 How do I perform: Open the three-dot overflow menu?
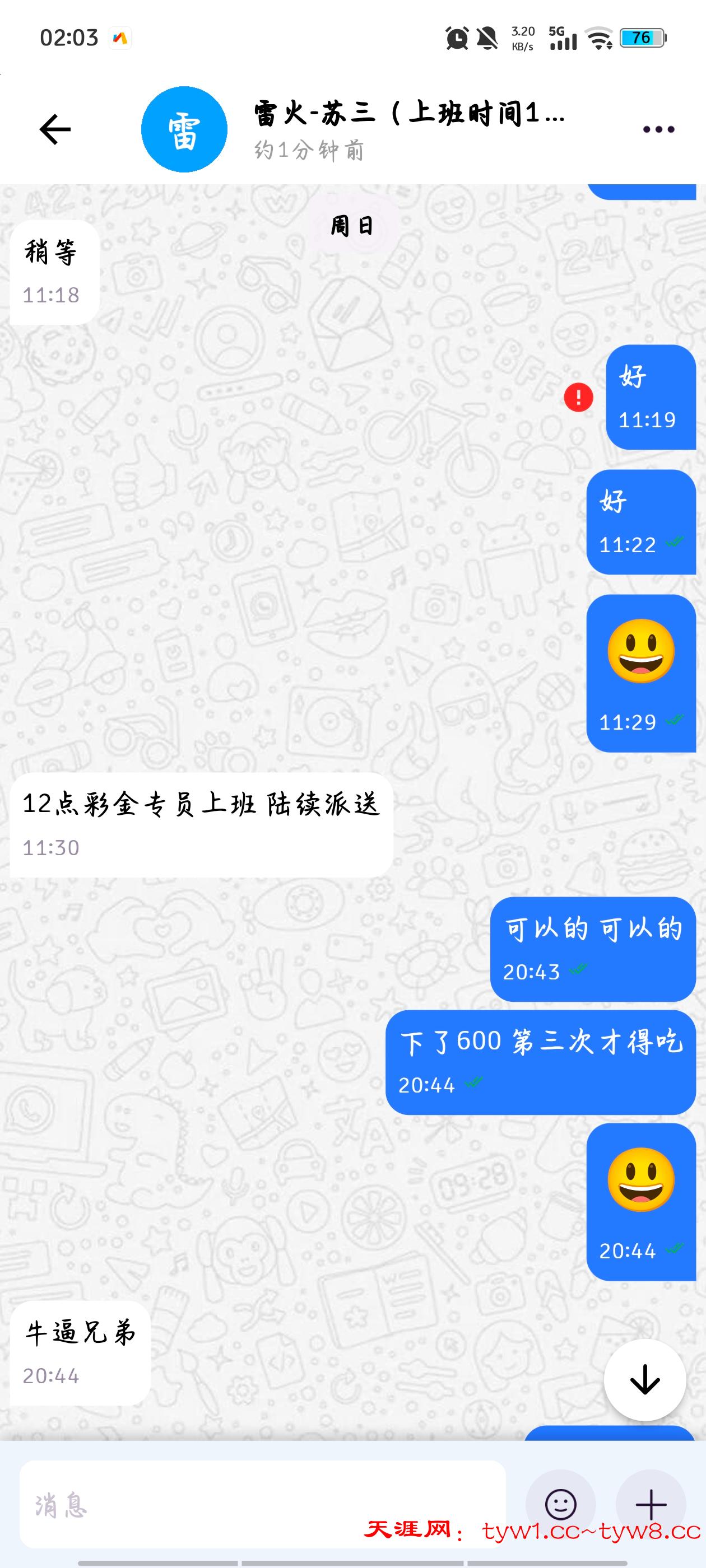(658, 129)
